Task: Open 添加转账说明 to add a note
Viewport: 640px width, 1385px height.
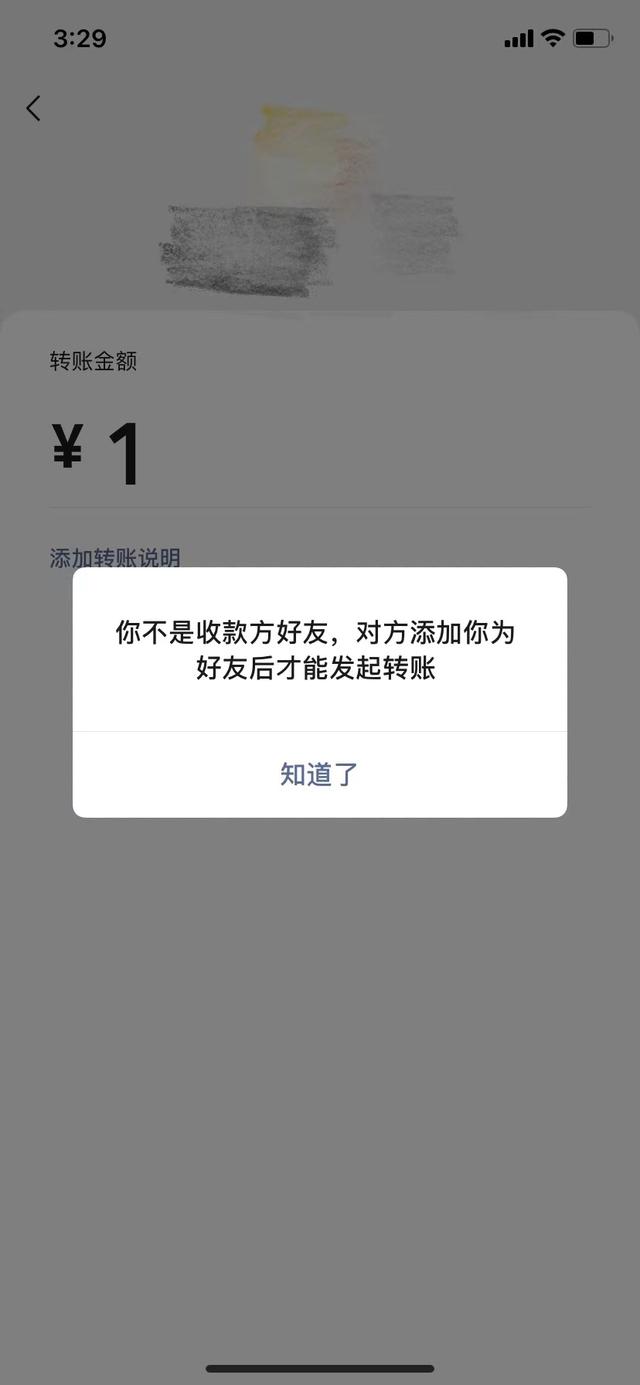Action: pos(115,557)
